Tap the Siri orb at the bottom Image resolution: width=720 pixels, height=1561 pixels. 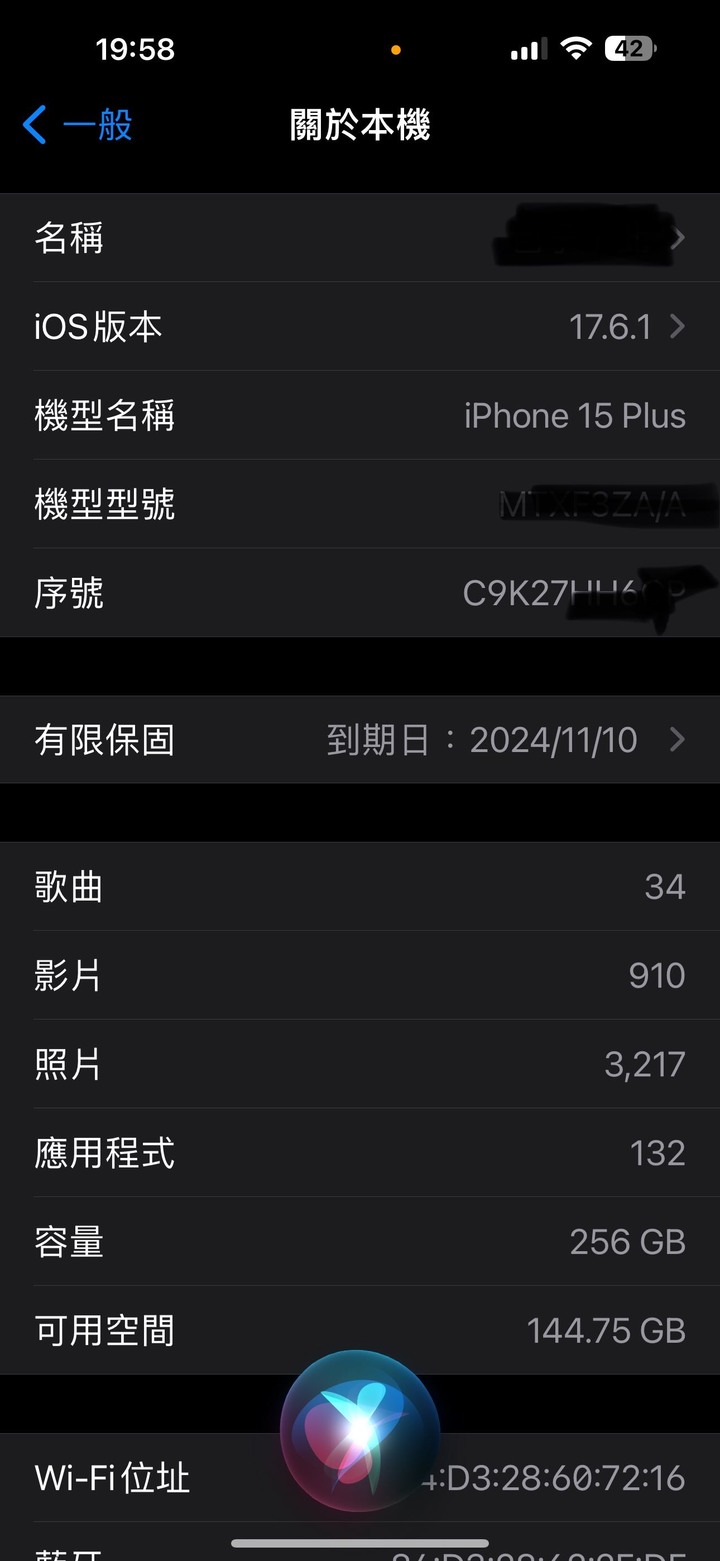(x=360, y=1430)
